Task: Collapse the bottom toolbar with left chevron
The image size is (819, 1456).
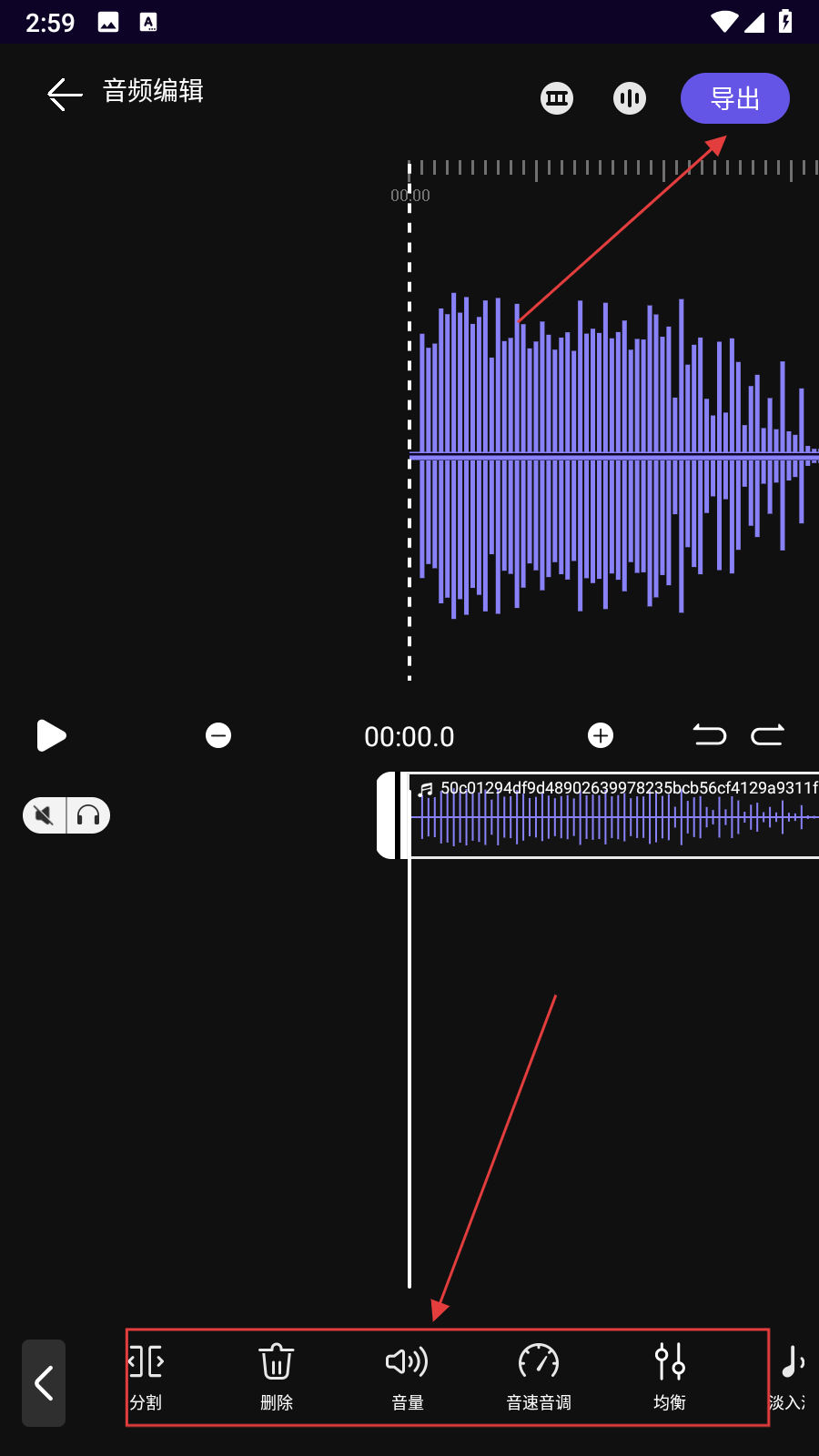Action: (44, 1382)
